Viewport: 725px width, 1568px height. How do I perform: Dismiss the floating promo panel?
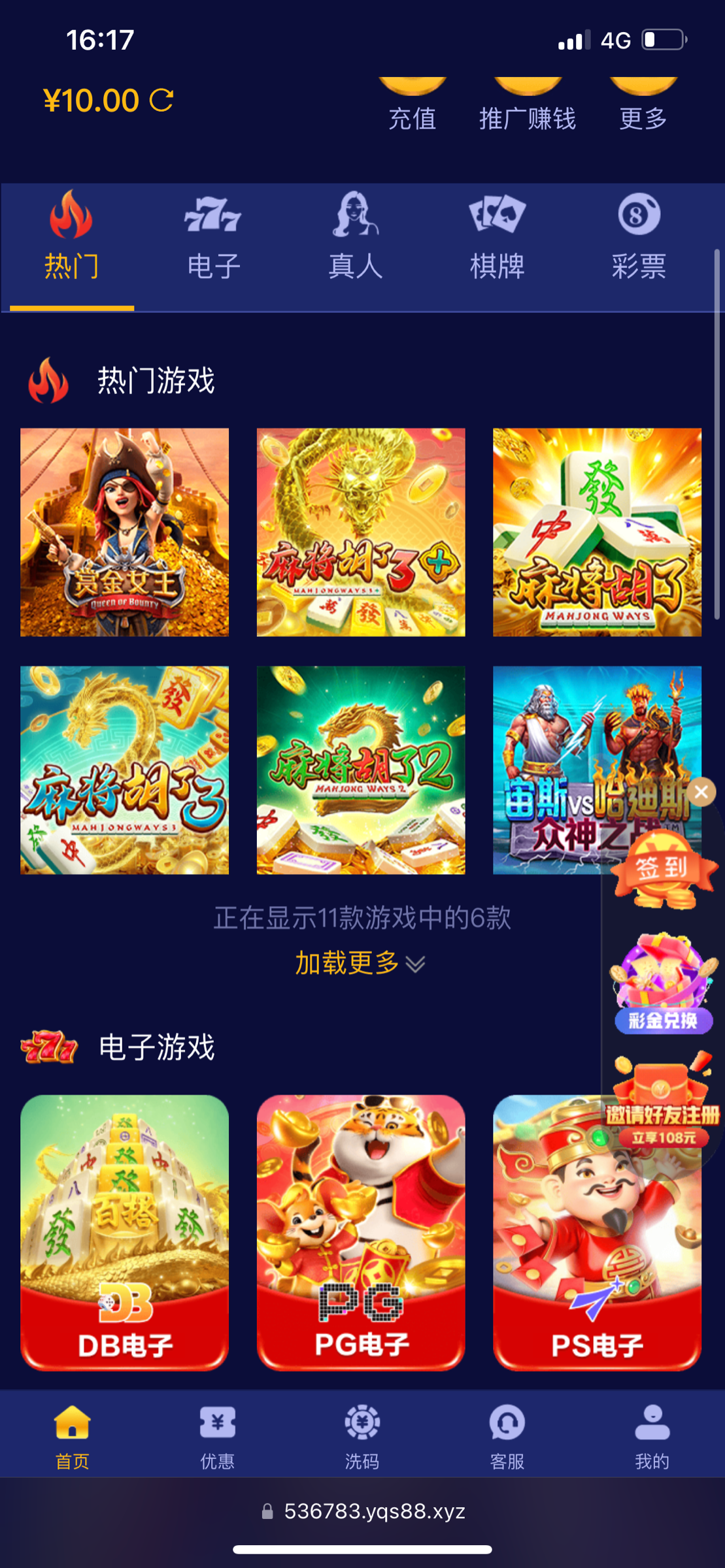point(701,792)
